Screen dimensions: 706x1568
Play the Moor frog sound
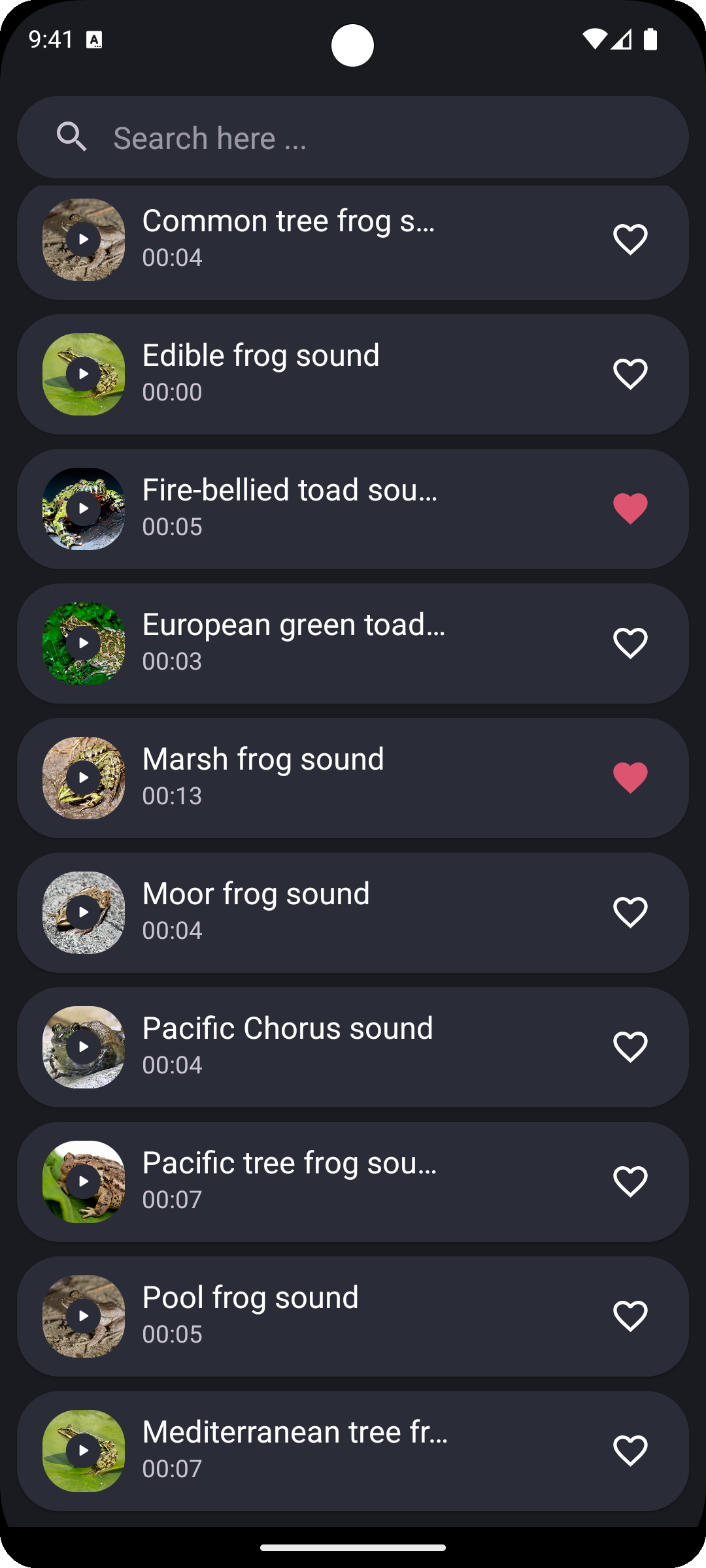click(84, 913)
